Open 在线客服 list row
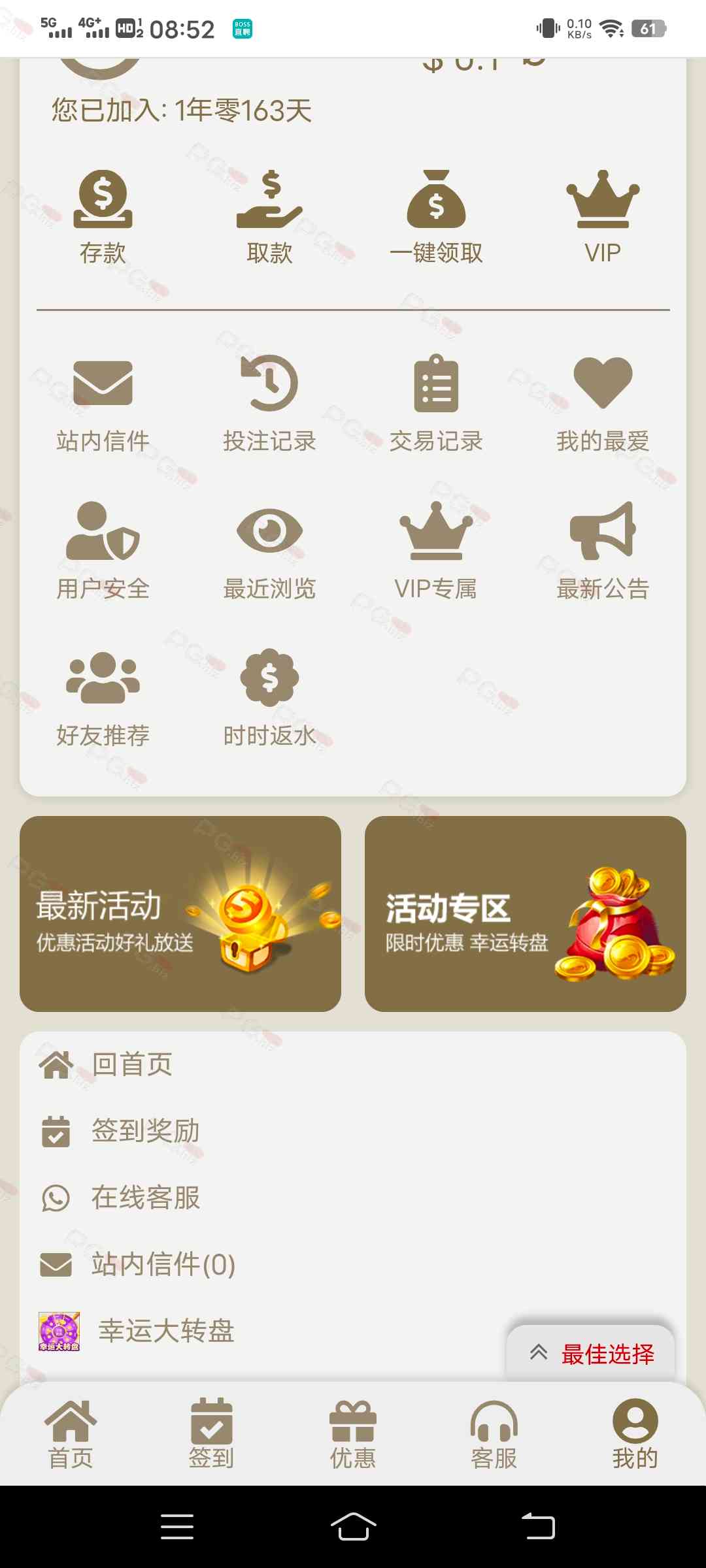 pyautogui.click(x=145, y=1198)
